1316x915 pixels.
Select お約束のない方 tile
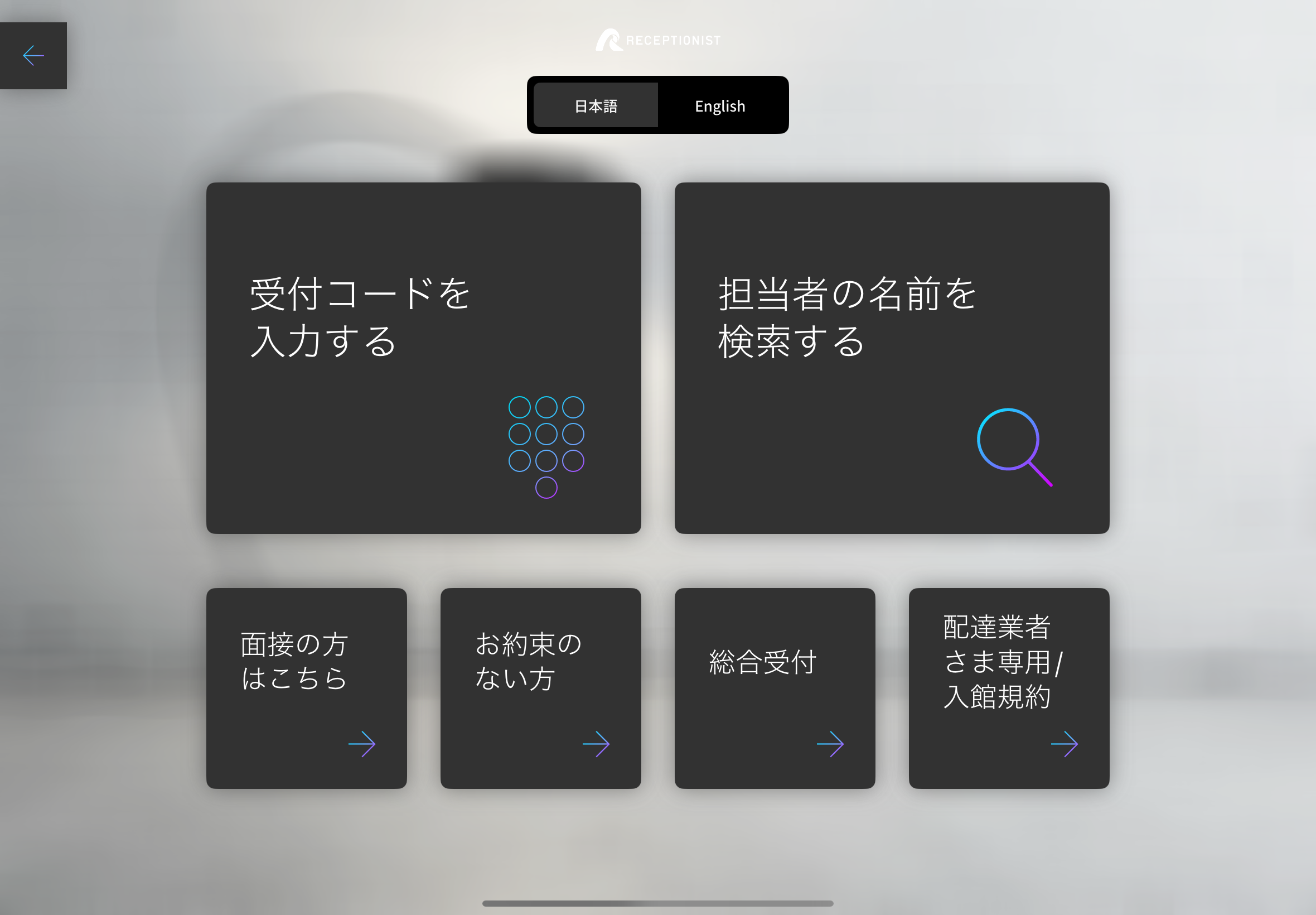click(x=540, y=688)
